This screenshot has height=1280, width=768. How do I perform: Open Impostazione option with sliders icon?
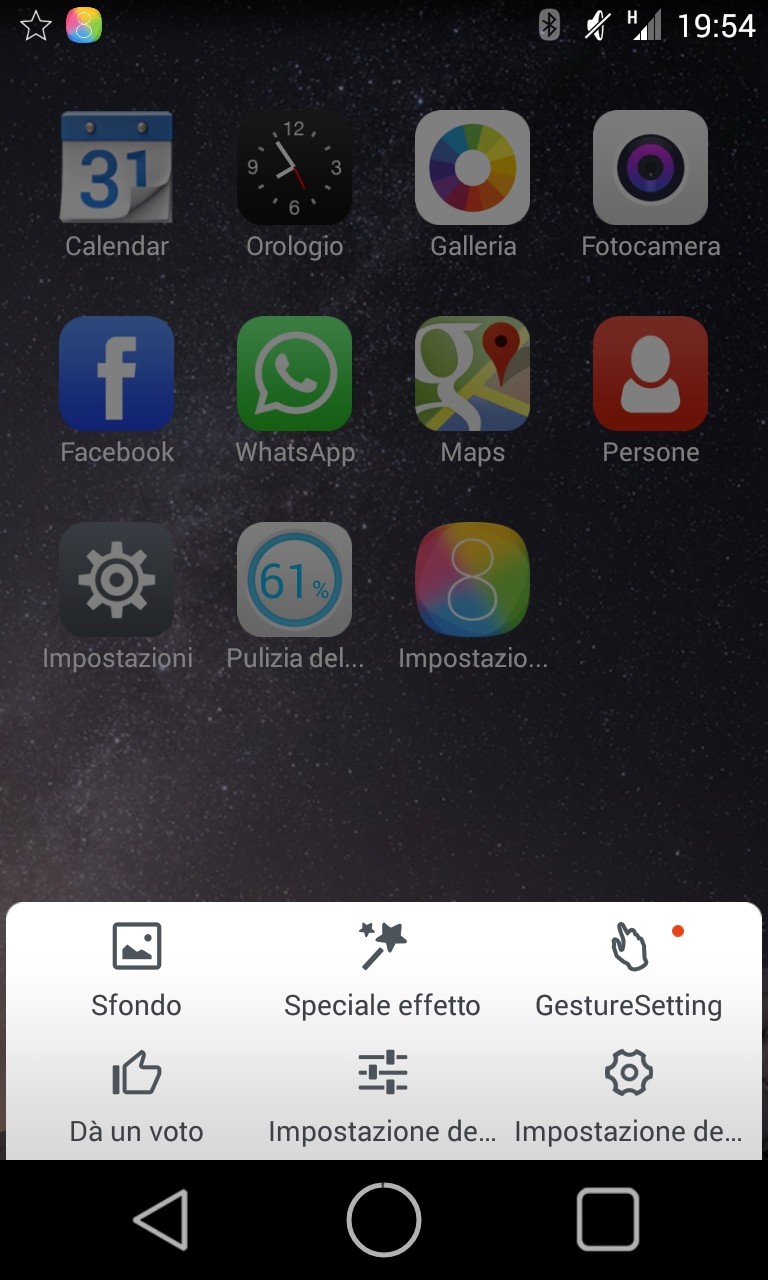click(382, 1095)
